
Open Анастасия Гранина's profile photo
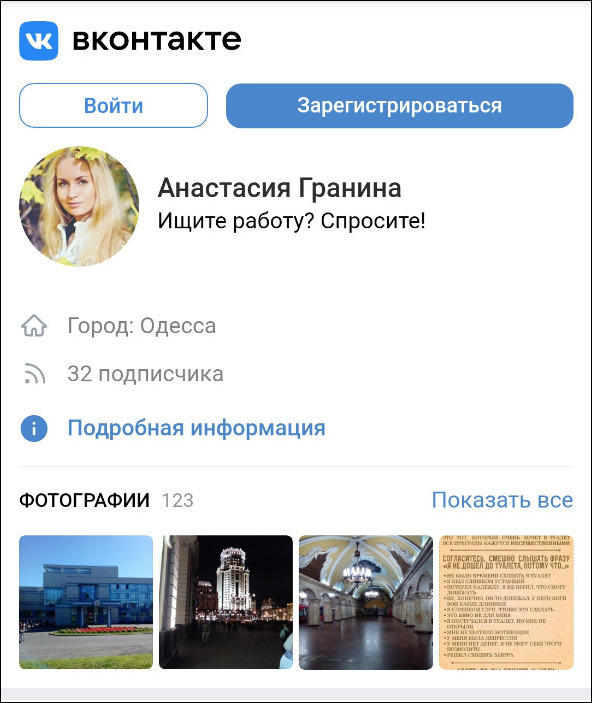click(79, 206)
